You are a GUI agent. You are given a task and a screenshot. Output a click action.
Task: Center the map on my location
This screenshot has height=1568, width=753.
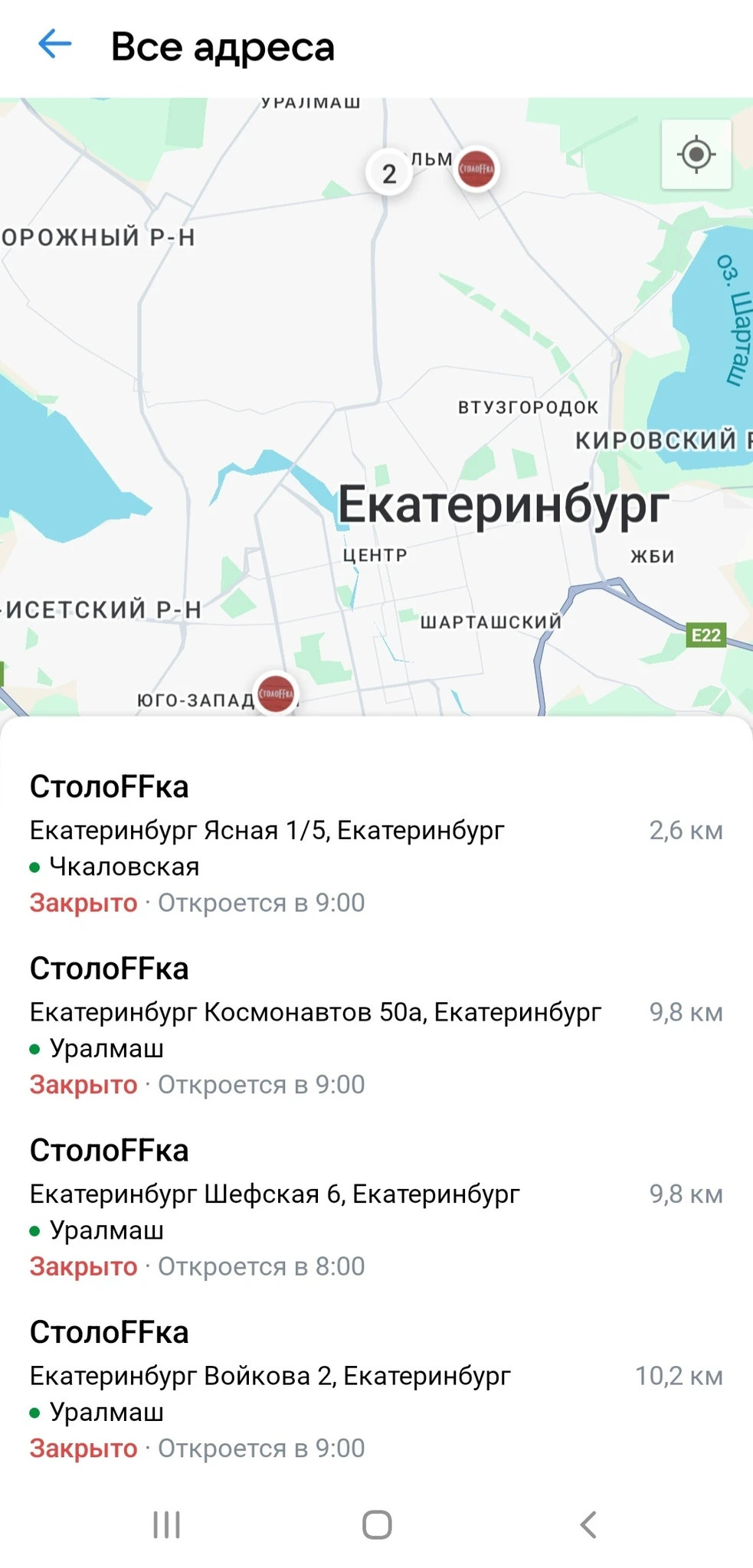click(696, 155)
